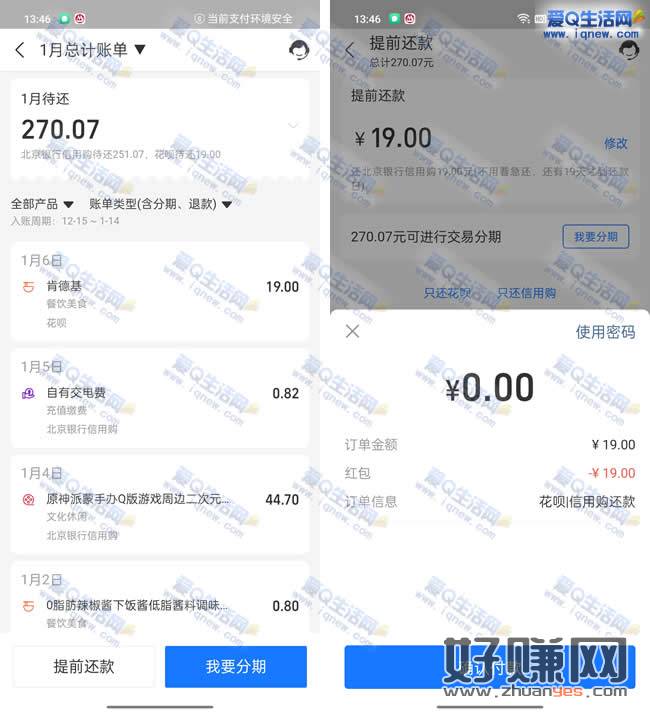Open the 肯德基 19.00 transaction
The image size is (650, 715).
coord(160,297)
